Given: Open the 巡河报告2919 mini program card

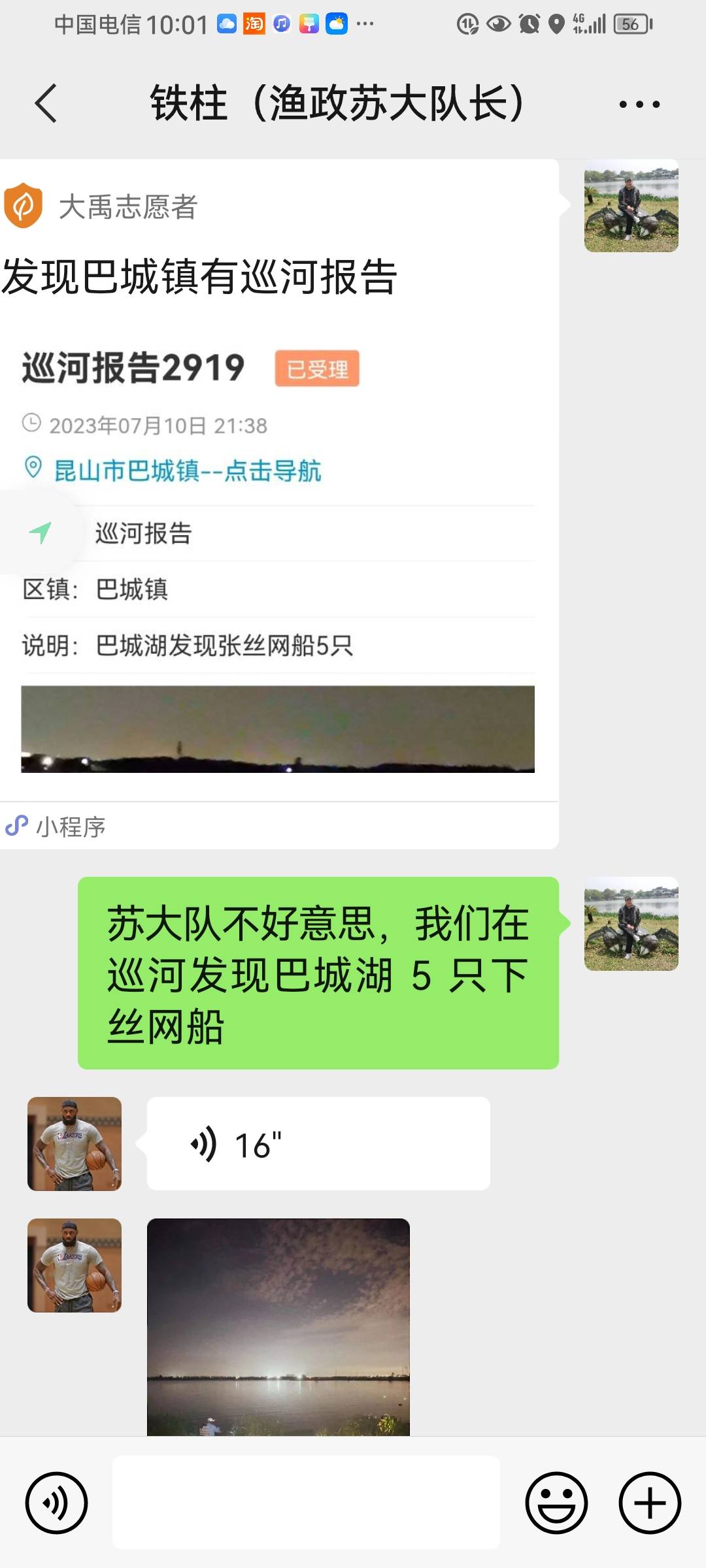Looking at the screenshot, I should pyautogui.click(x=279, y=504).
